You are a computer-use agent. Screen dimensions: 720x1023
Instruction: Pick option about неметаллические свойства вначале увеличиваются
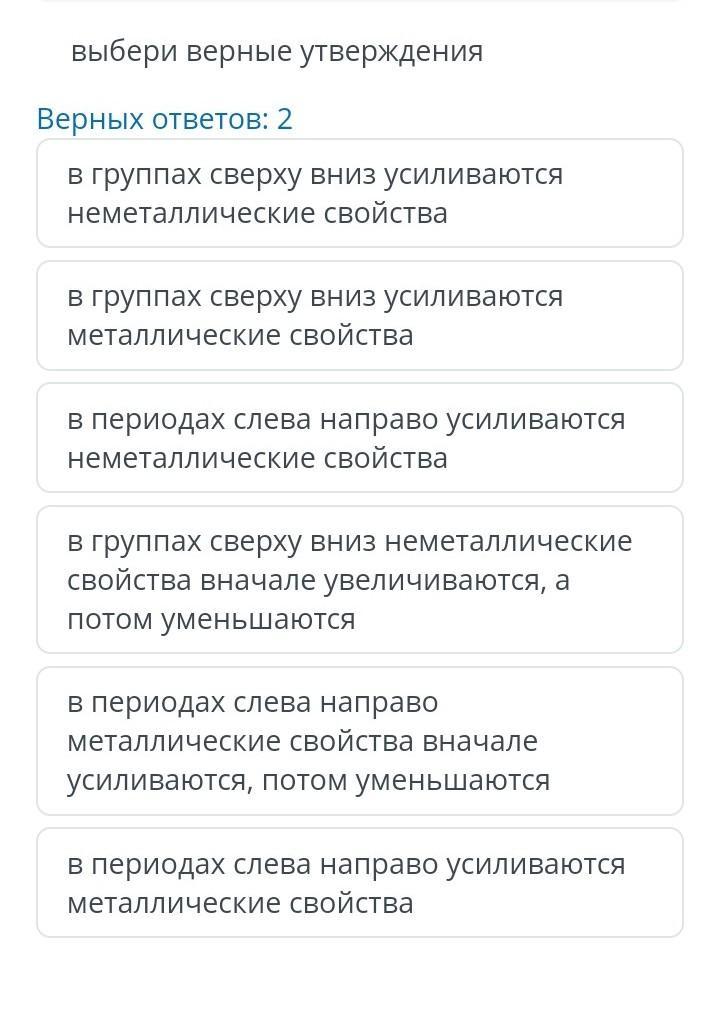point(359,579)
